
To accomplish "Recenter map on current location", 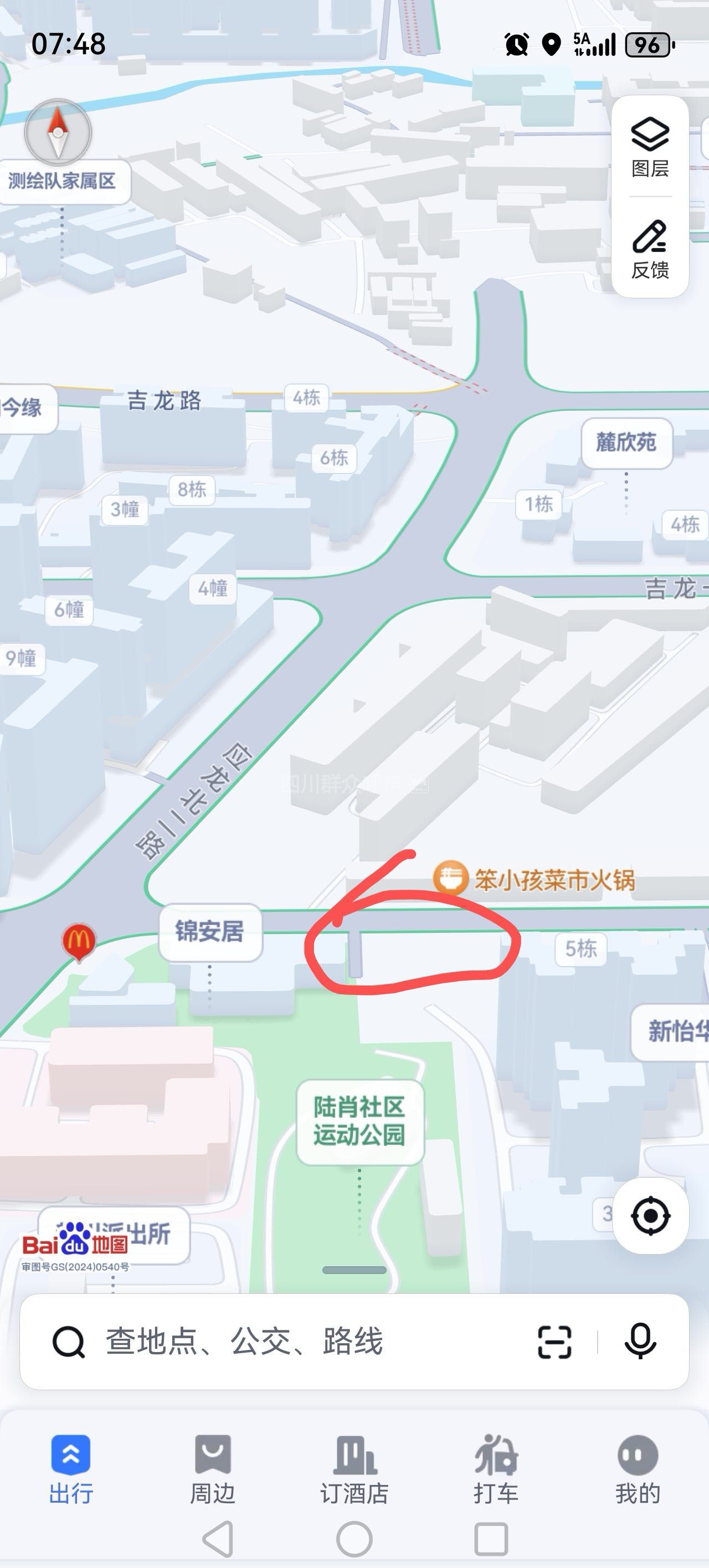I will click(x=650, y=1215).
